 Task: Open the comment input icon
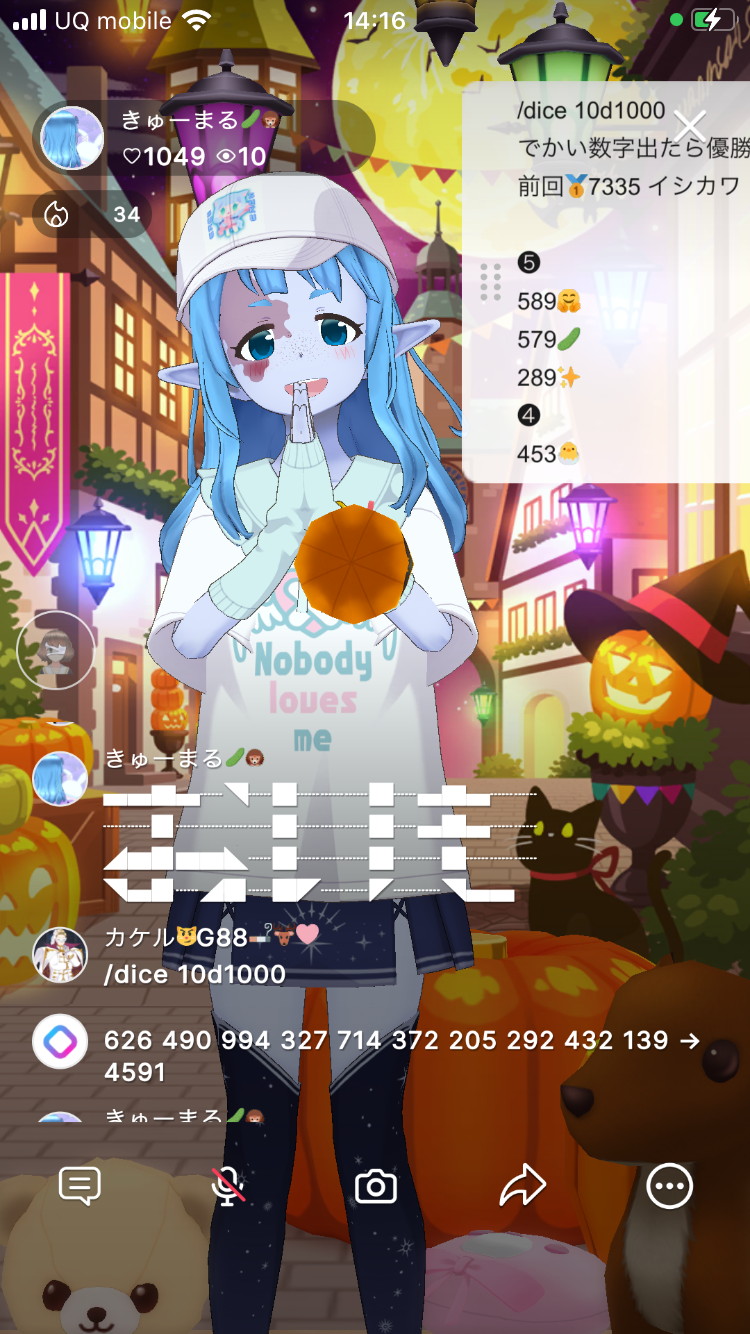pos(80,1186)
